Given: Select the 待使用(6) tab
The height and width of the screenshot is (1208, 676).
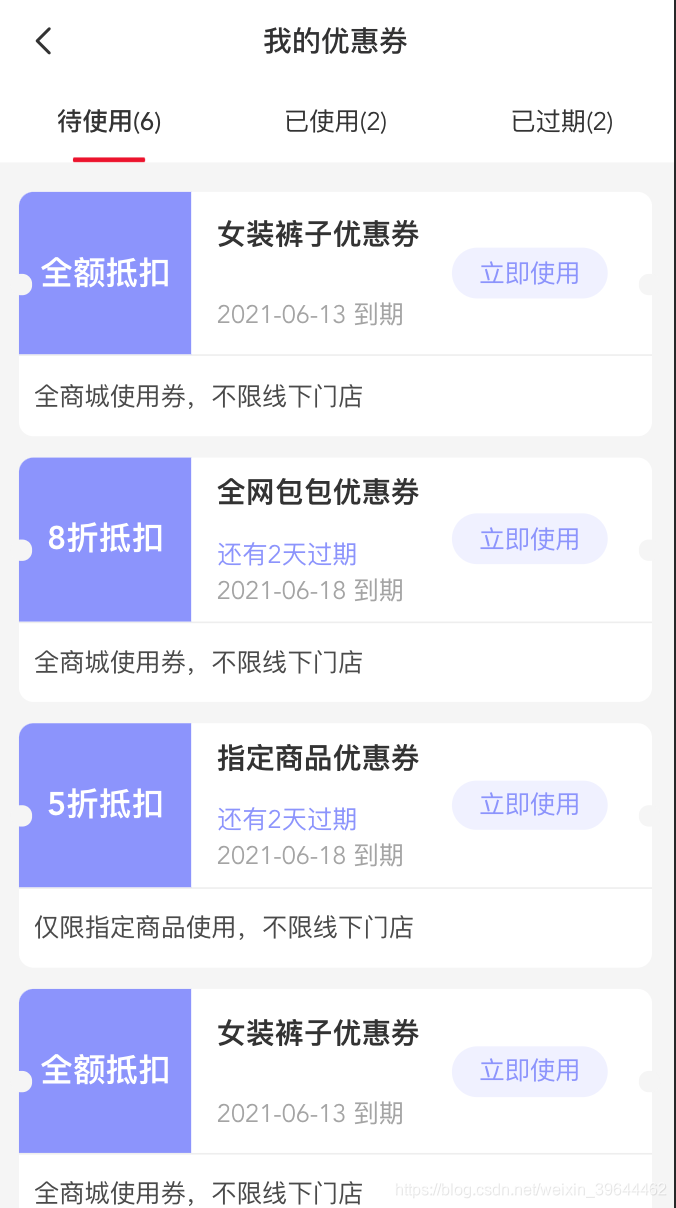Looking at the screenshot, I should click(x=109, y=122).
